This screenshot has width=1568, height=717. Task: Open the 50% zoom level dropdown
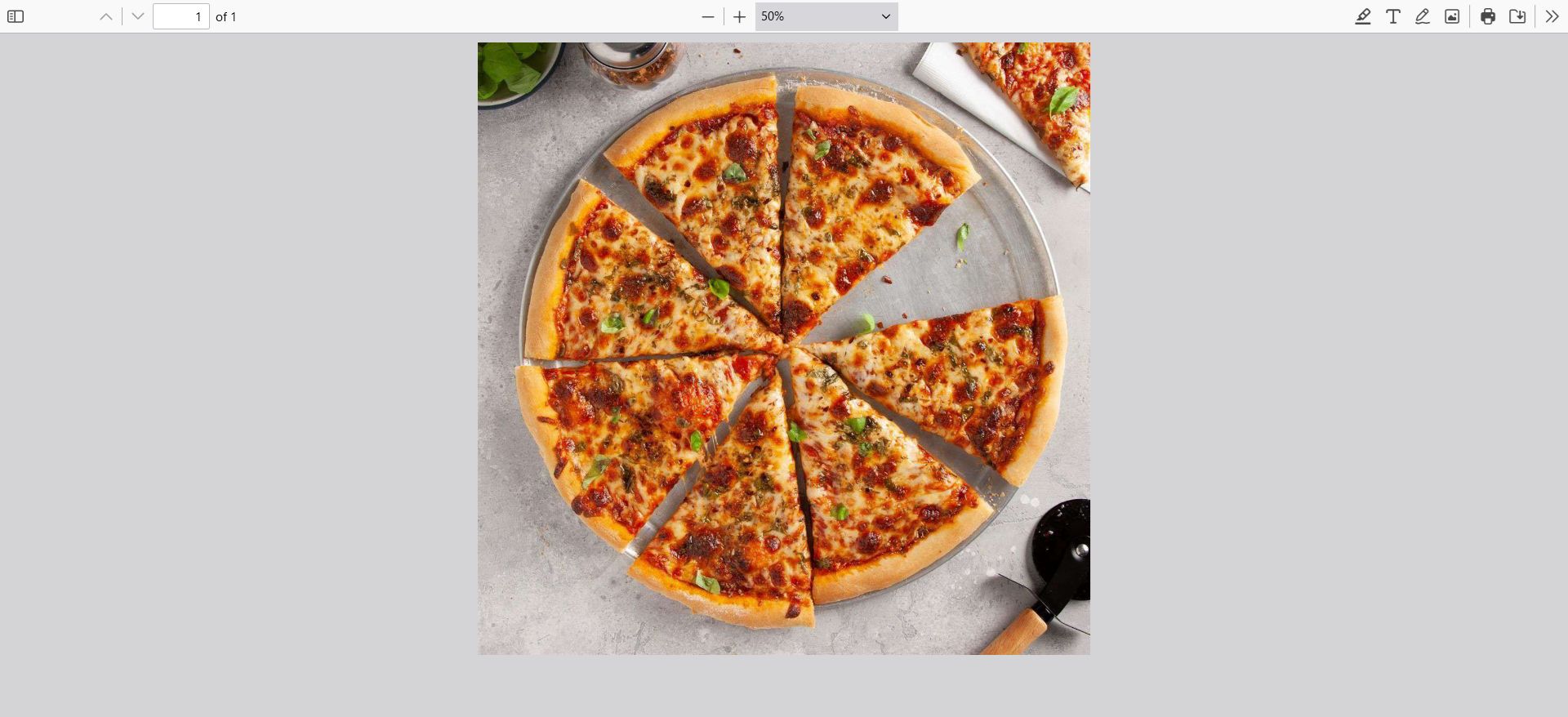point(826,16)
